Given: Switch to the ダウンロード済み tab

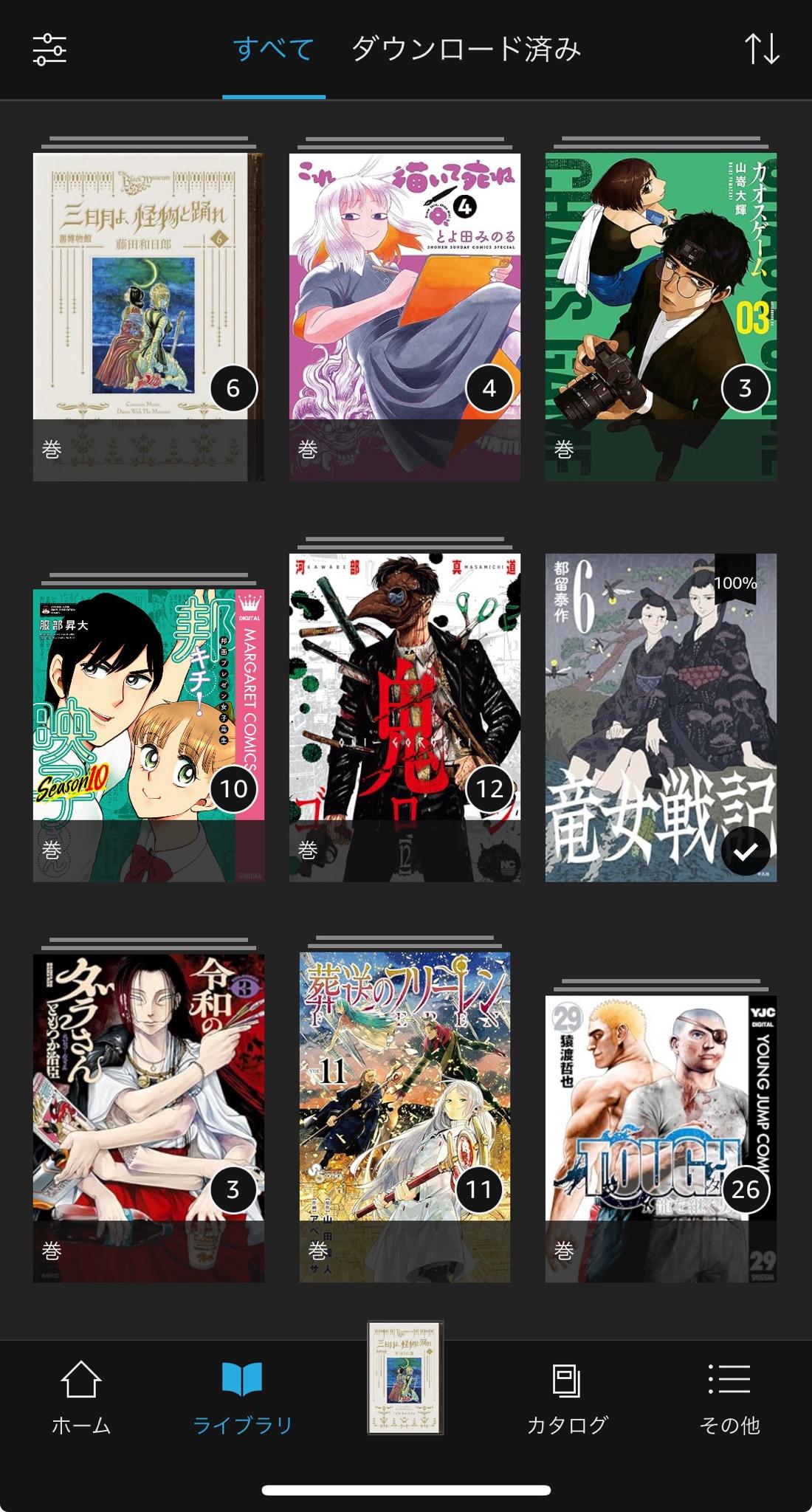Looking at the screenshot, I should 467,49.
